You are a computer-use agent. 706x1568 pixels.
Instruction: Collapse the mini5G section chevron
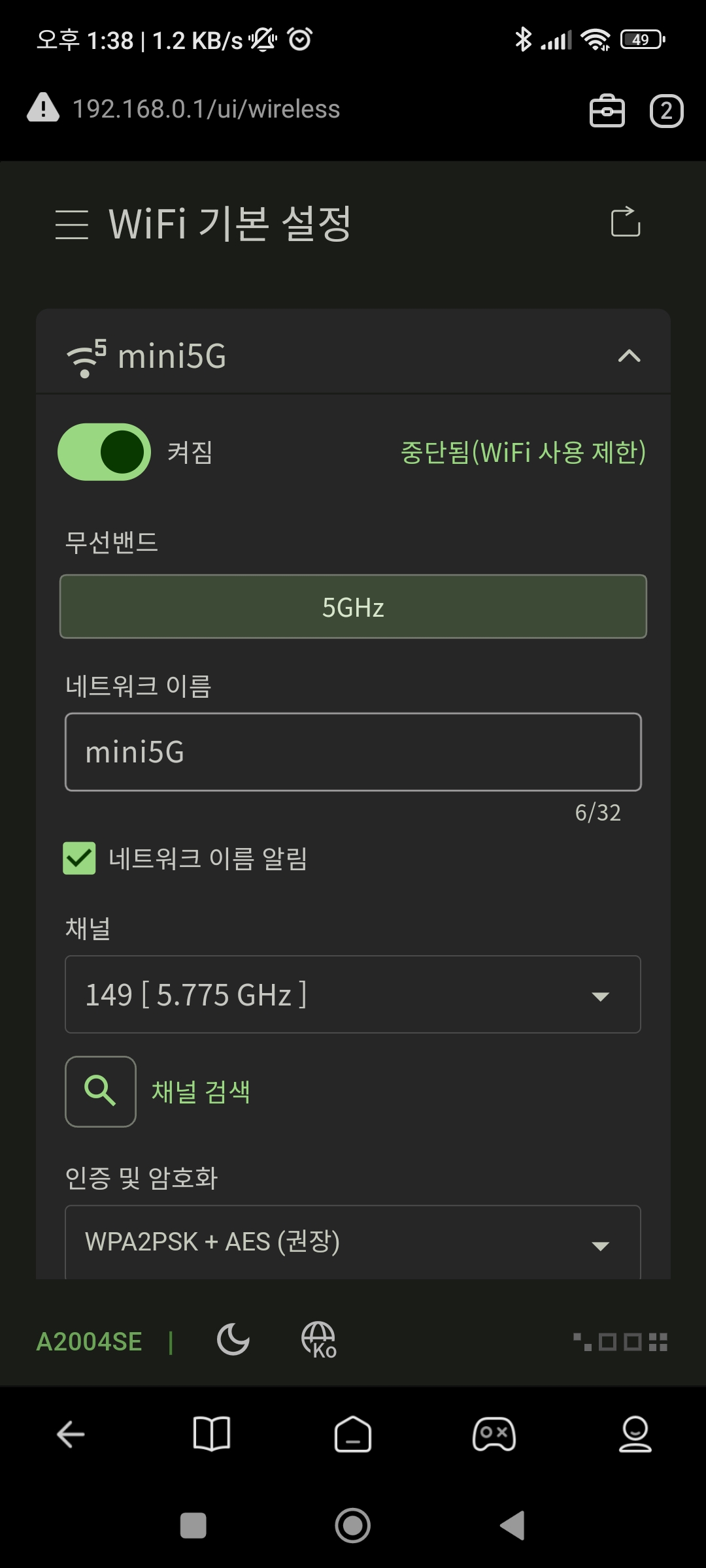[629, 356]
